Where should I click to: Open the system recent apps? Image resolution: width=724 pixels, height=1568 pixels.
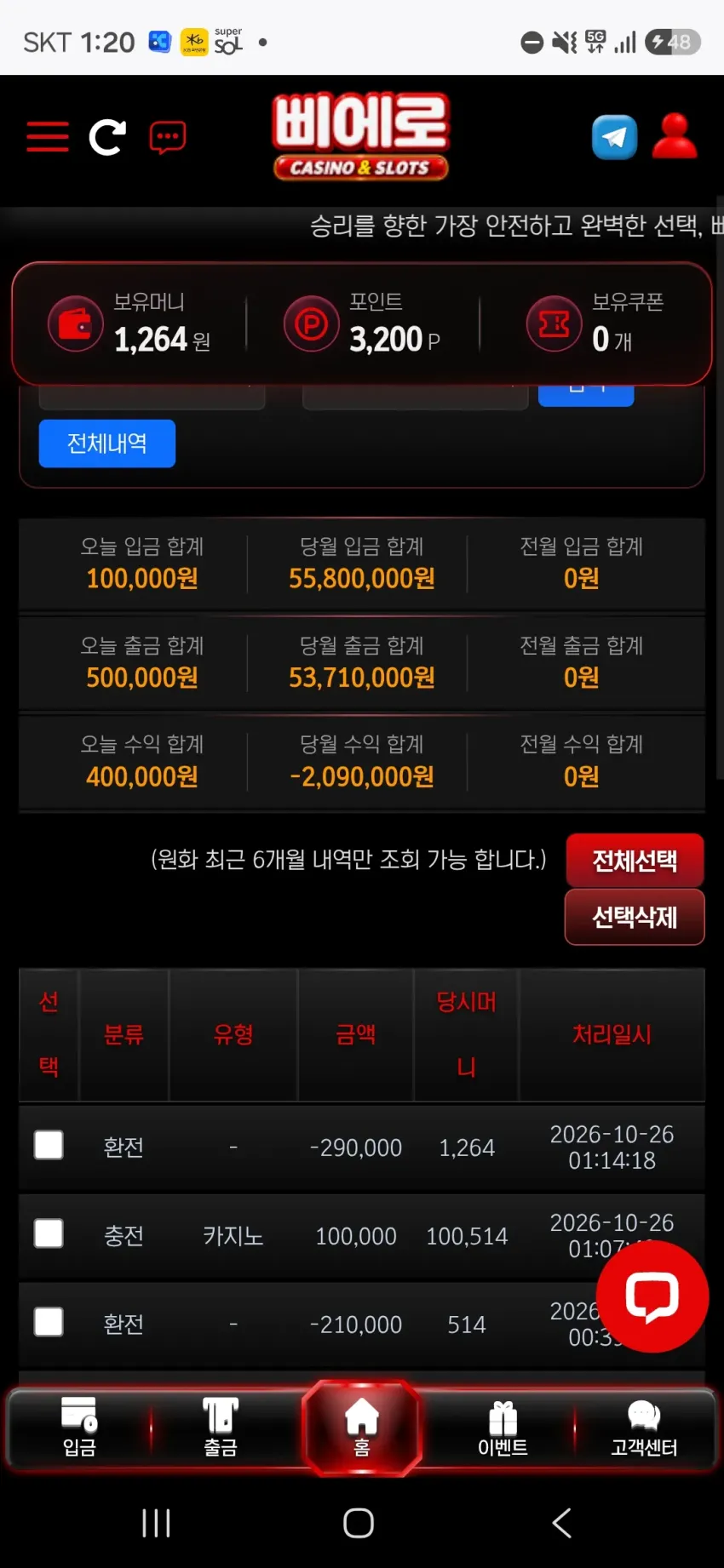(x=157, y=1523)
